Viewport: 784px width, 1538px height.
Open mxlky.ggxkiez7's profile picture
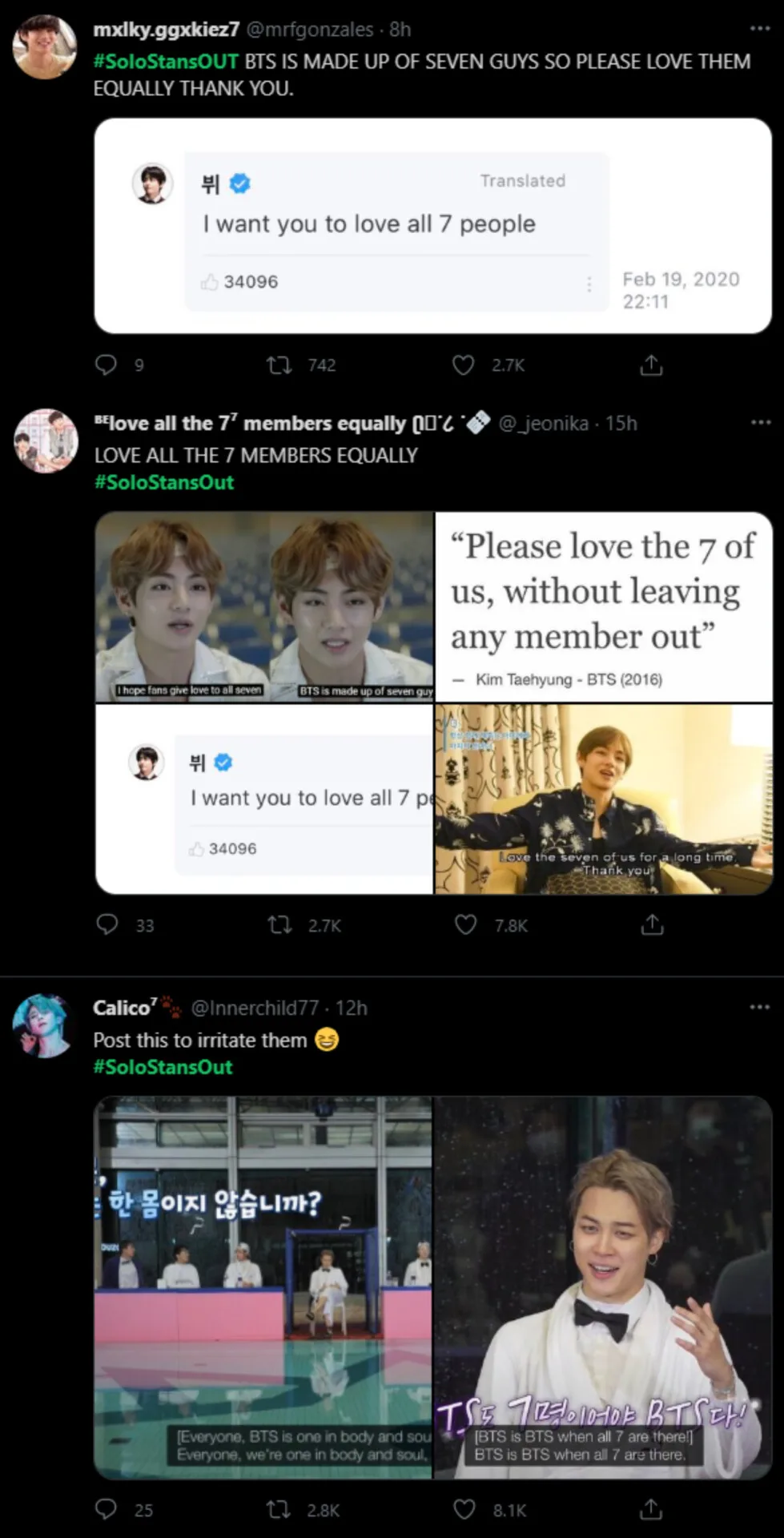[44, 46]
